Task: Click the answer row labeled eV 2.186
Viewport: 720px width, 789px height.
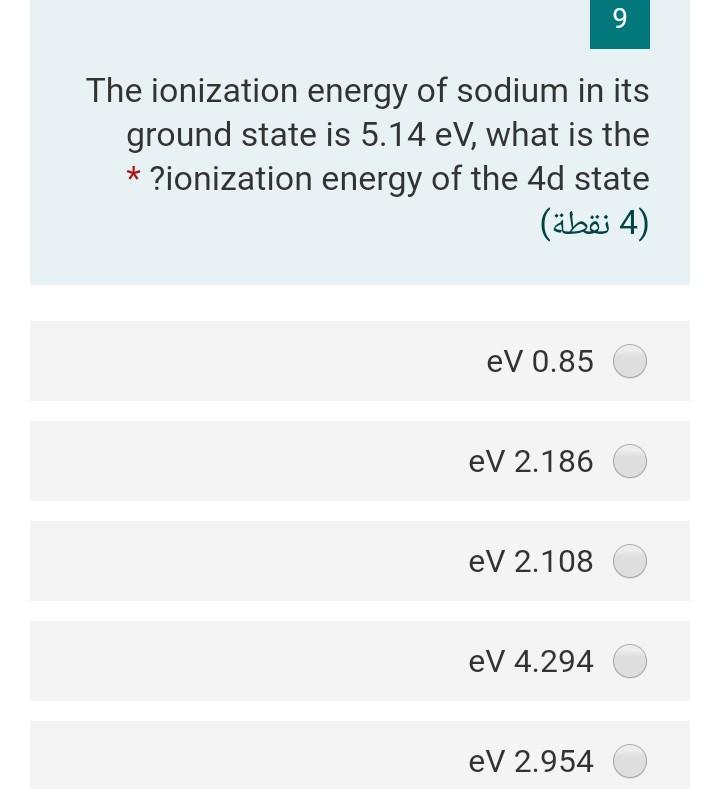Action: pyautogui.click(x=360, y=461)
